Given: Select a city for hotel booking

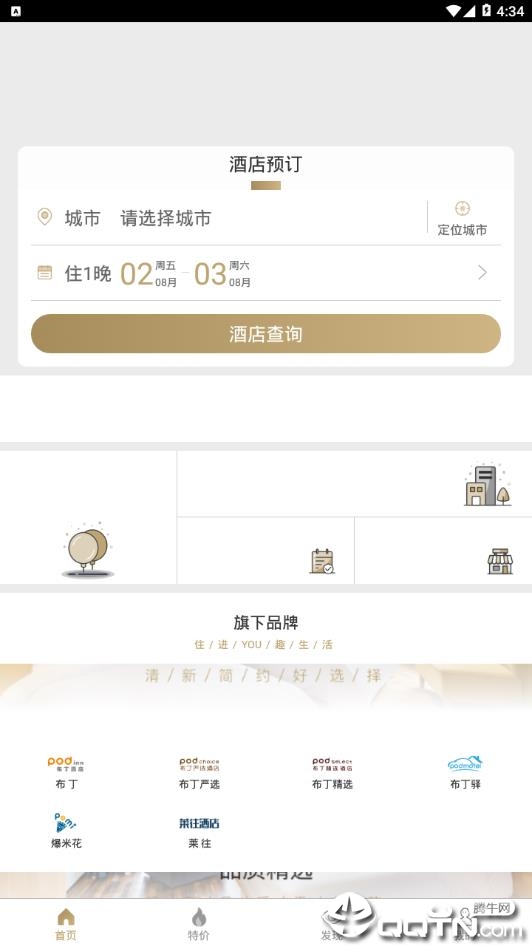Looking at the screenshot, I should pyautogui.click(x=228, y=218).
